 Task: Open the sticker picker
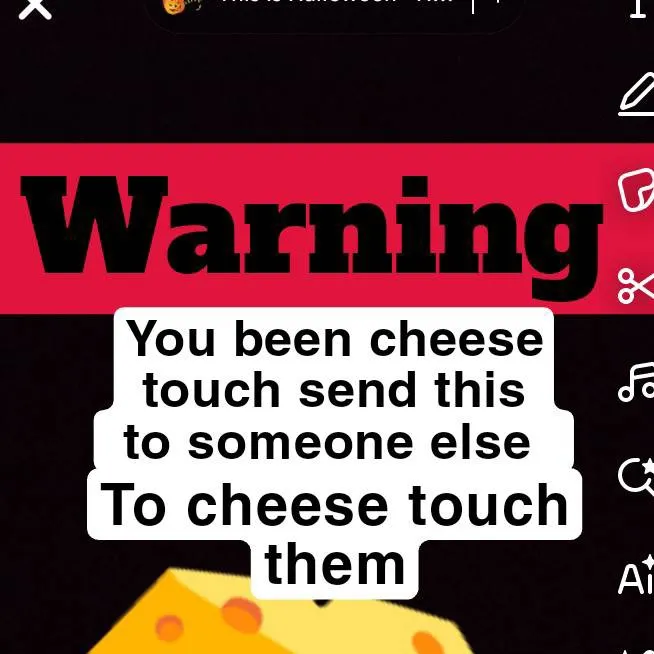(636, 189)
